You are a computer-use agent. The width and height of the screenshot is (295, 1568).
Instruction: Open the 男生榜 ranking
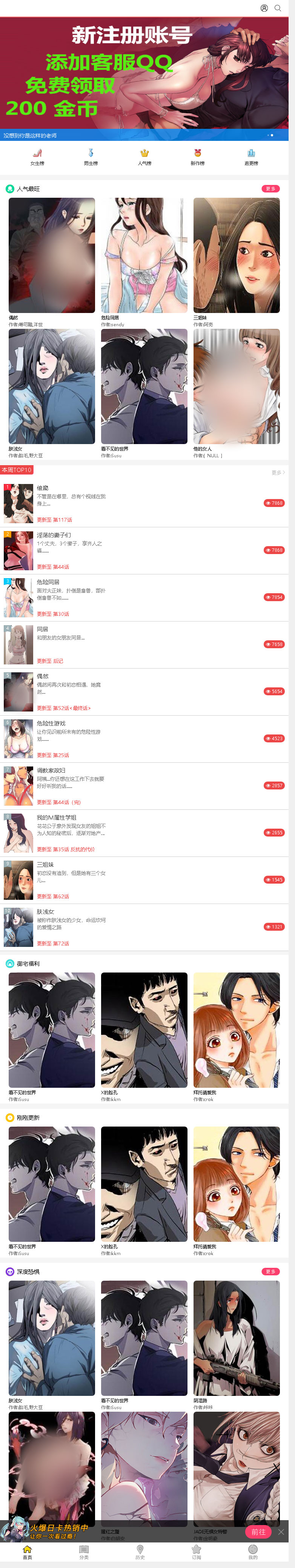(x=91, y=156)
